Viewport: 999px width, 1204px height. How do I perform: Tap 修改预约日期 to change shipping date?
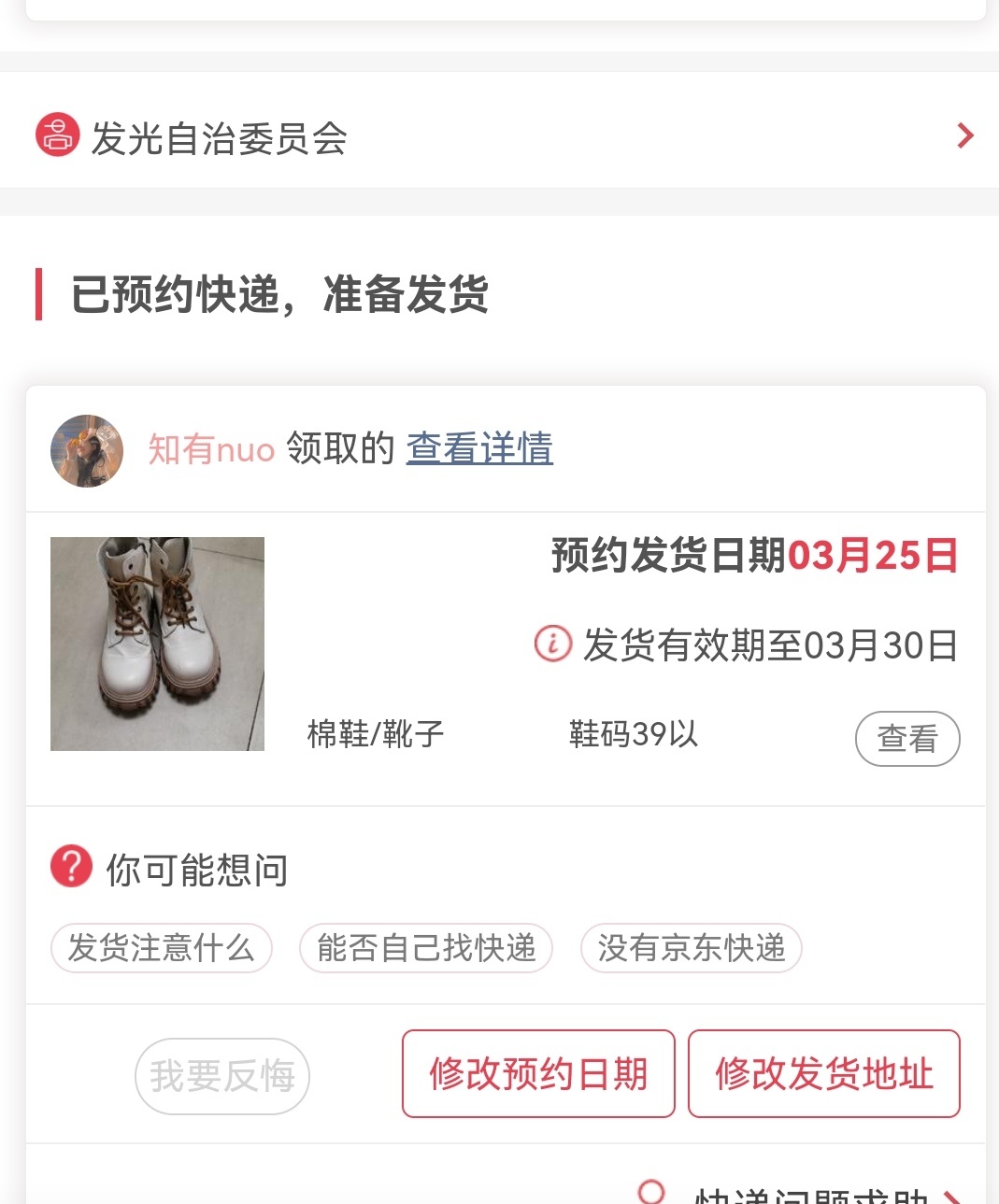(x=538, y=1073)
